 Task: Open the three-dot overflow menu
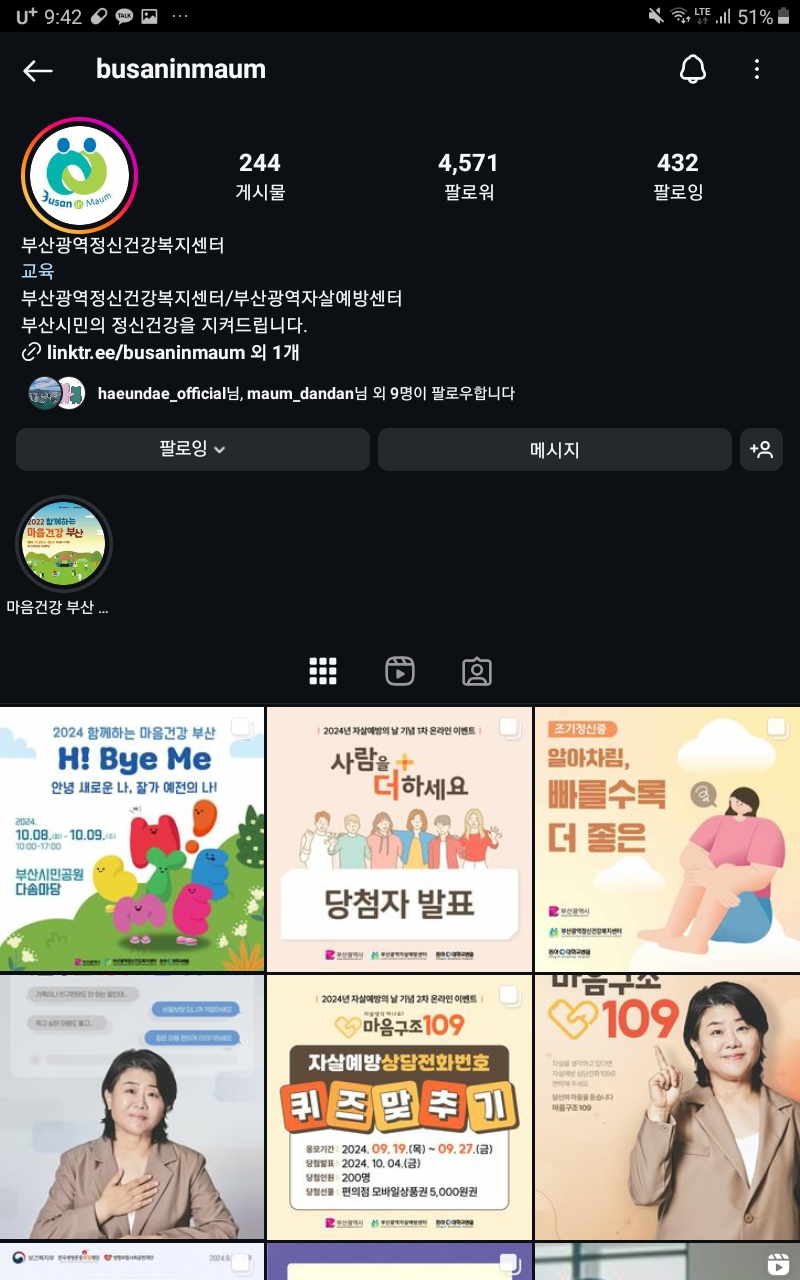(757, 70)
